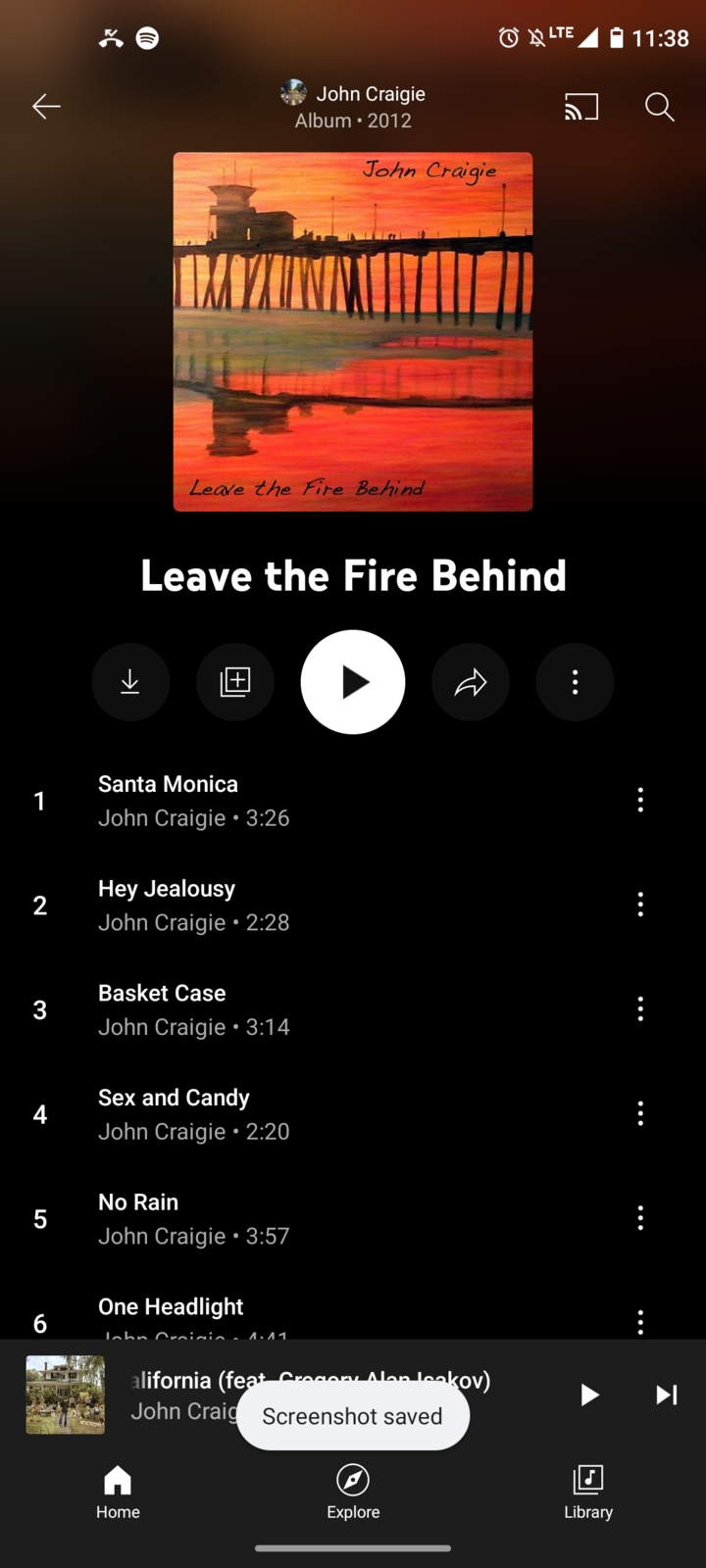Open the cast to device icon
706x1568 pixels.
580,106
